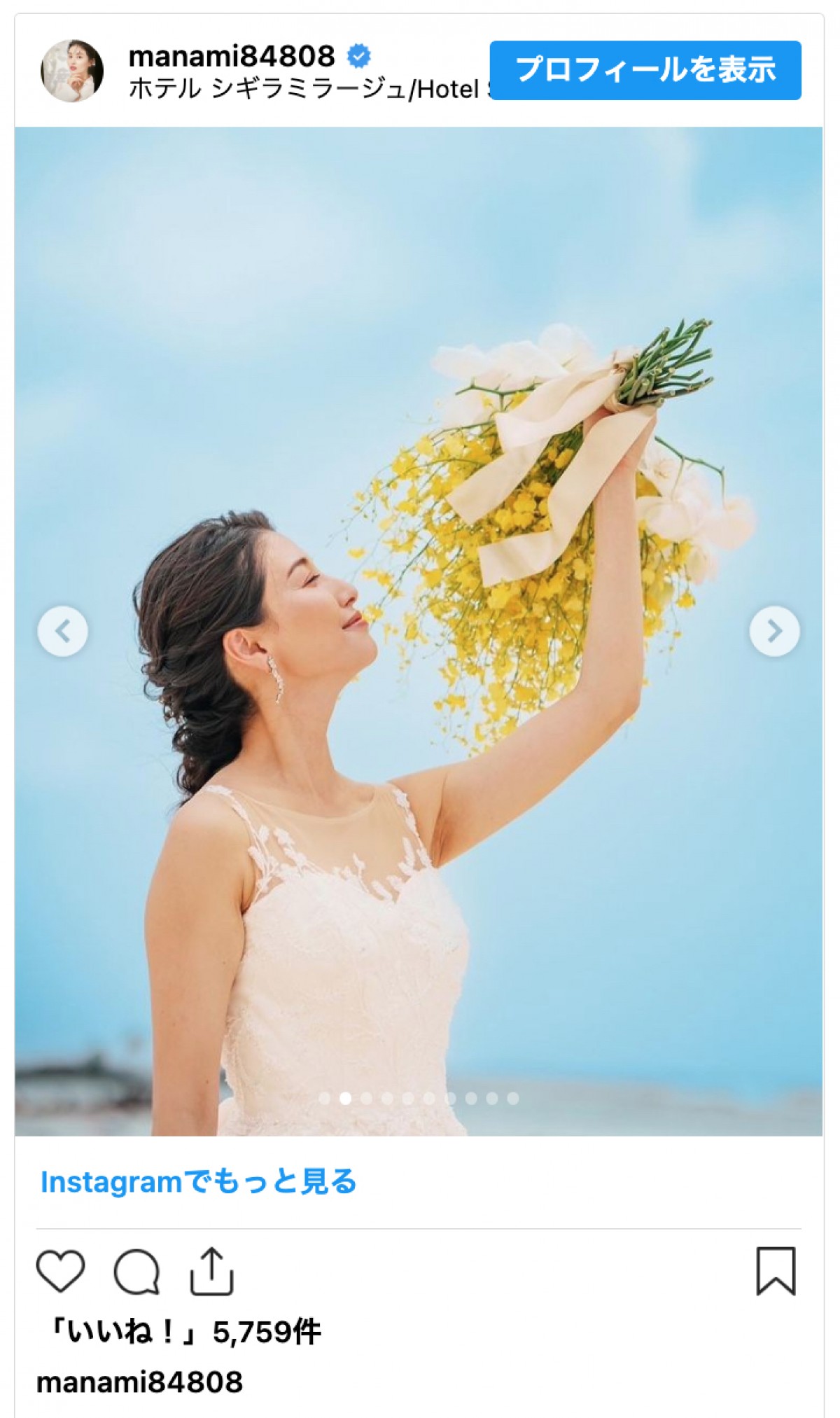840x1418 pixels.
Task: Open manami84808 username in the caption
Action: tap(139, 1382)
